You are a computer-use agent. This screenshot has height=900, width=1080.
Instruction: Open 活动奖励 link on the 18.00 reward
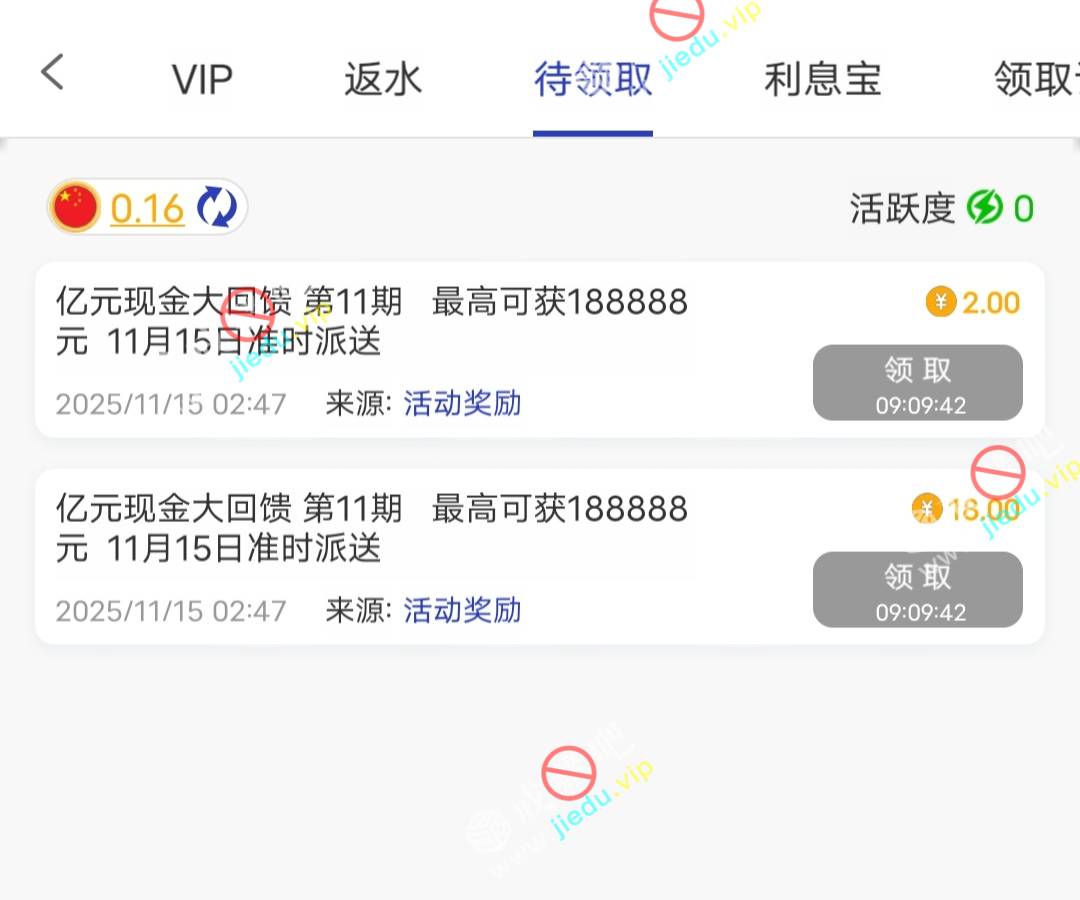pos(462,610)
